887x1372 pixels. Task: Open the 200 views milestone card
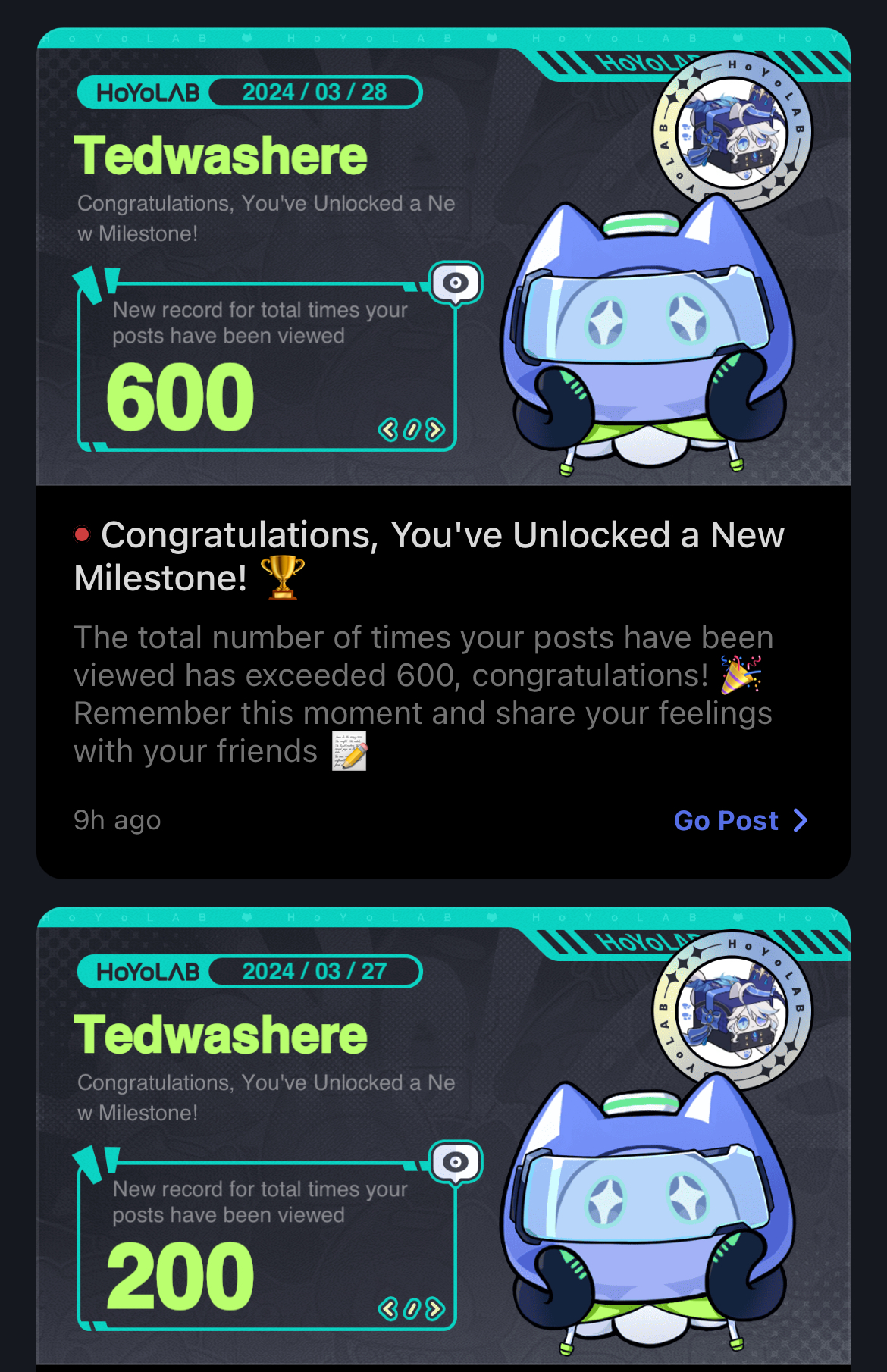coord(443,1137)
